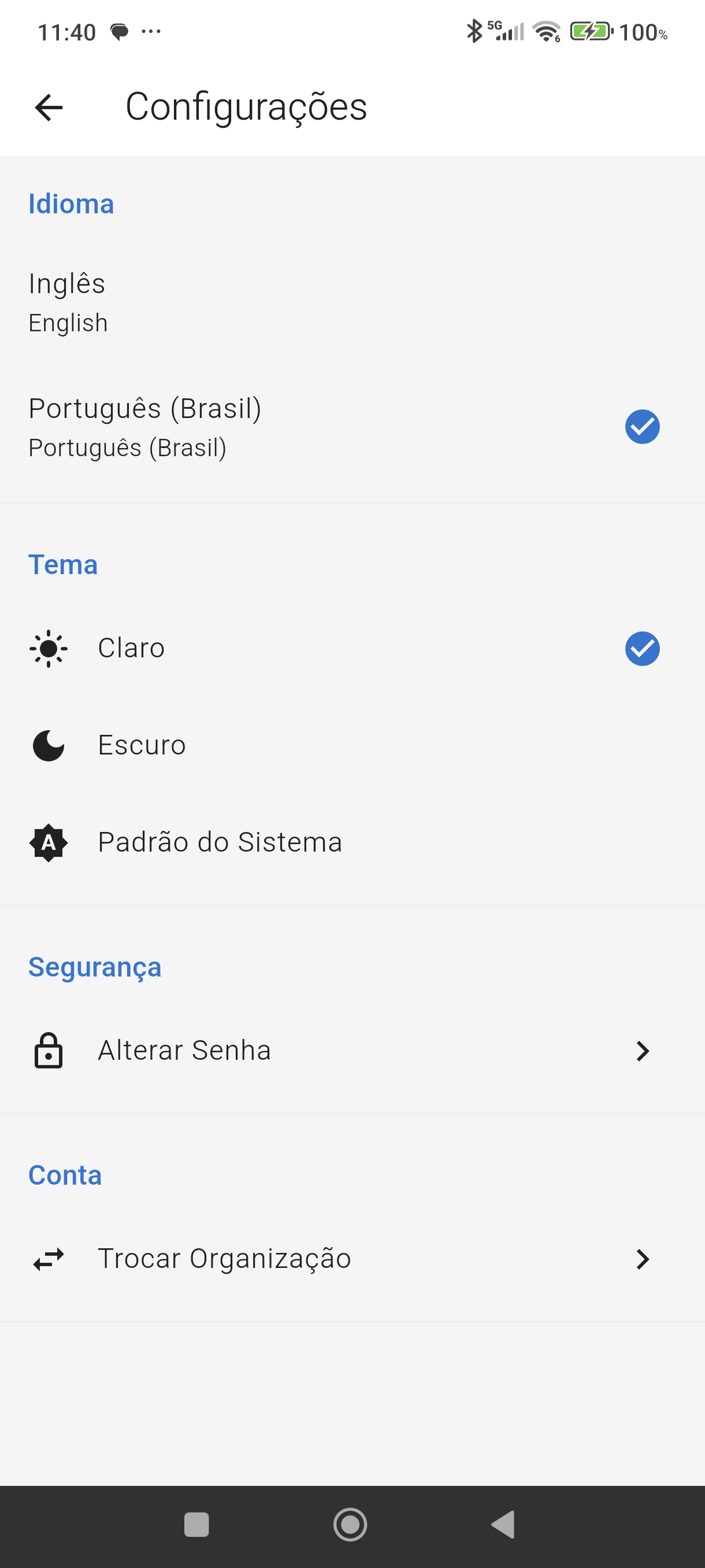The image size is (705, 1568).
Task: Open Alterar Senha via its chevron
Action: pos(643,1050)
